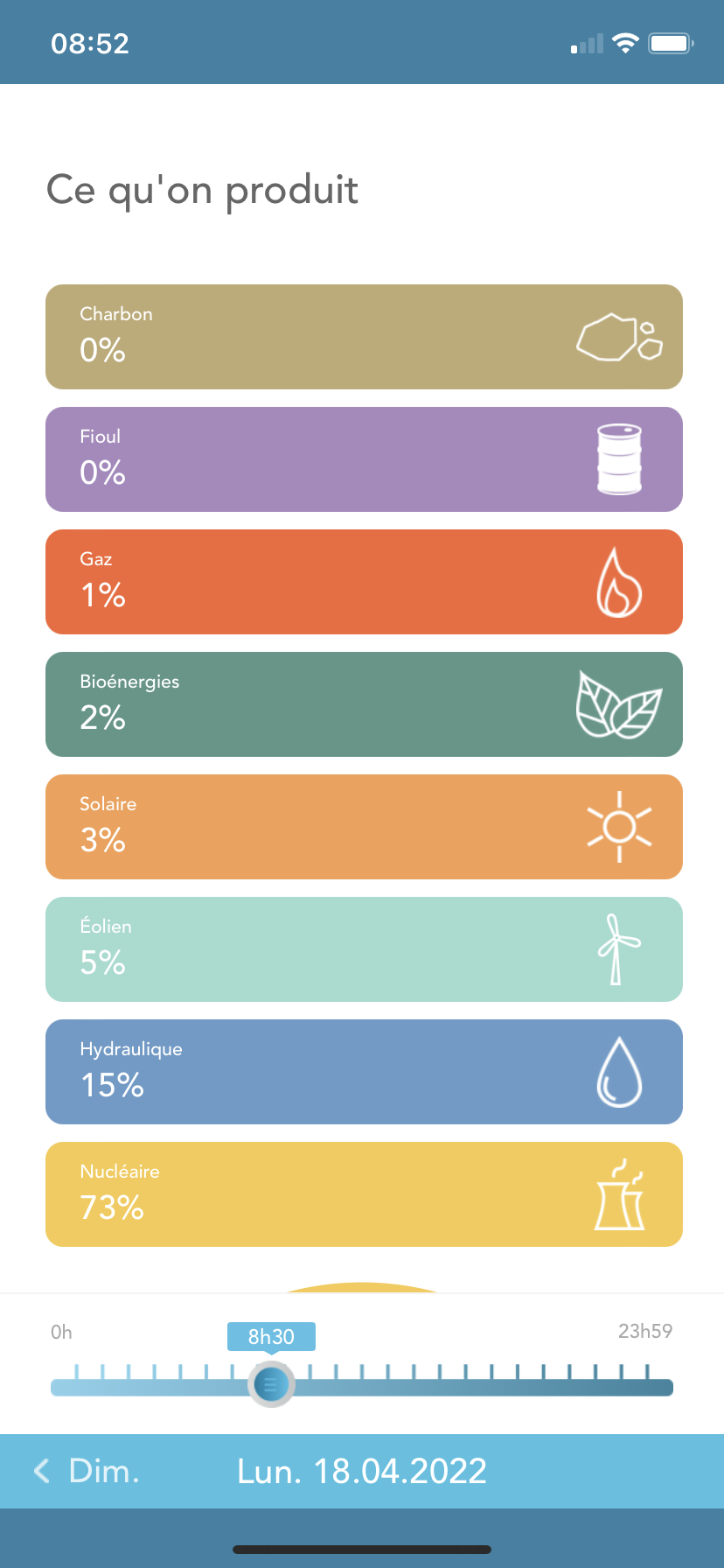Go back to the previous day Dim.
724x1568 pixels.
(87, 1471)
